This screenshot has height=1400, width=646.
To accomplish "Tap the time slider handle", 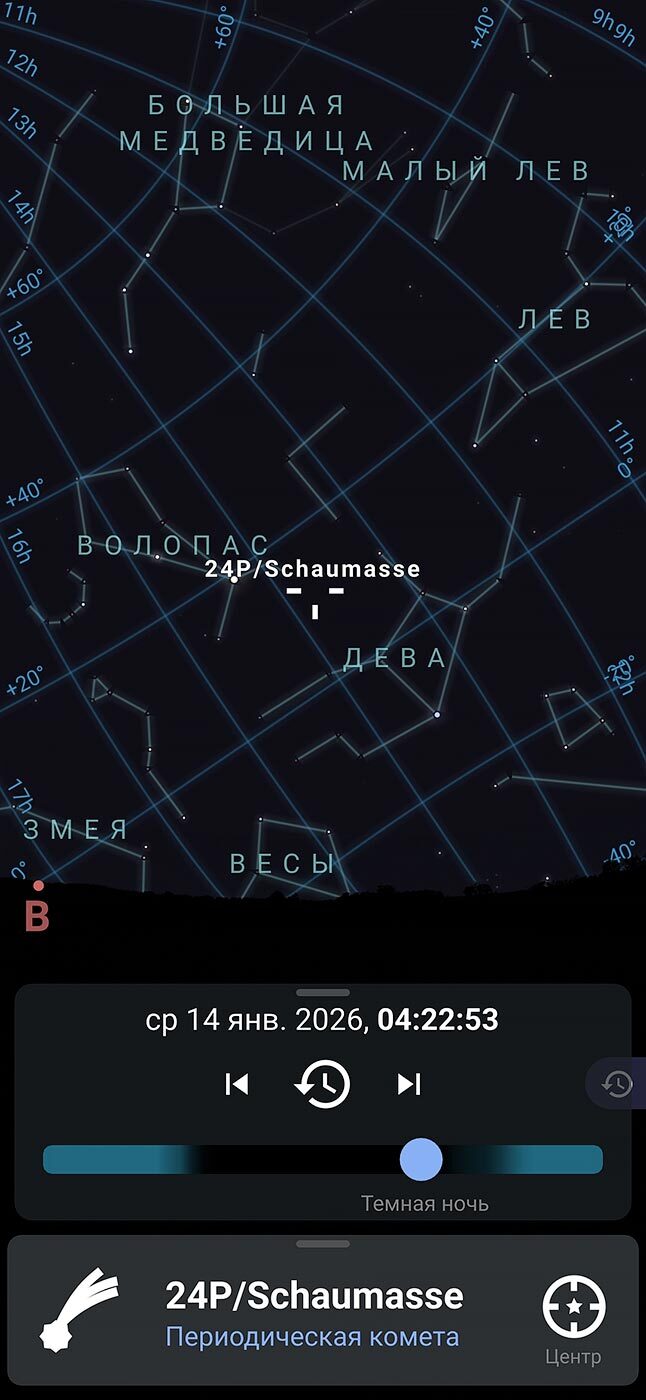I will point(421,1159).
